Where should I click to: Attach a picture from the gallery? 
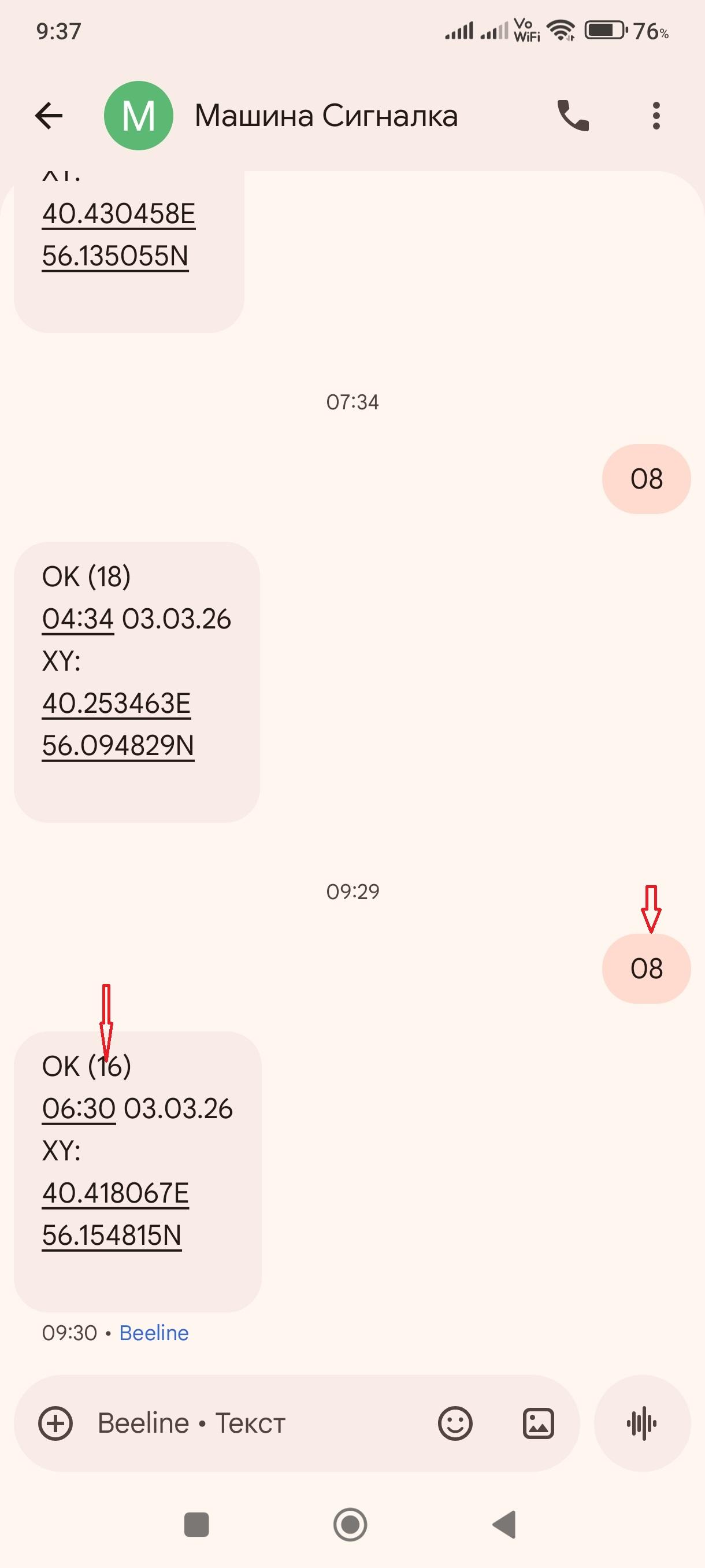coord(539,1423)
